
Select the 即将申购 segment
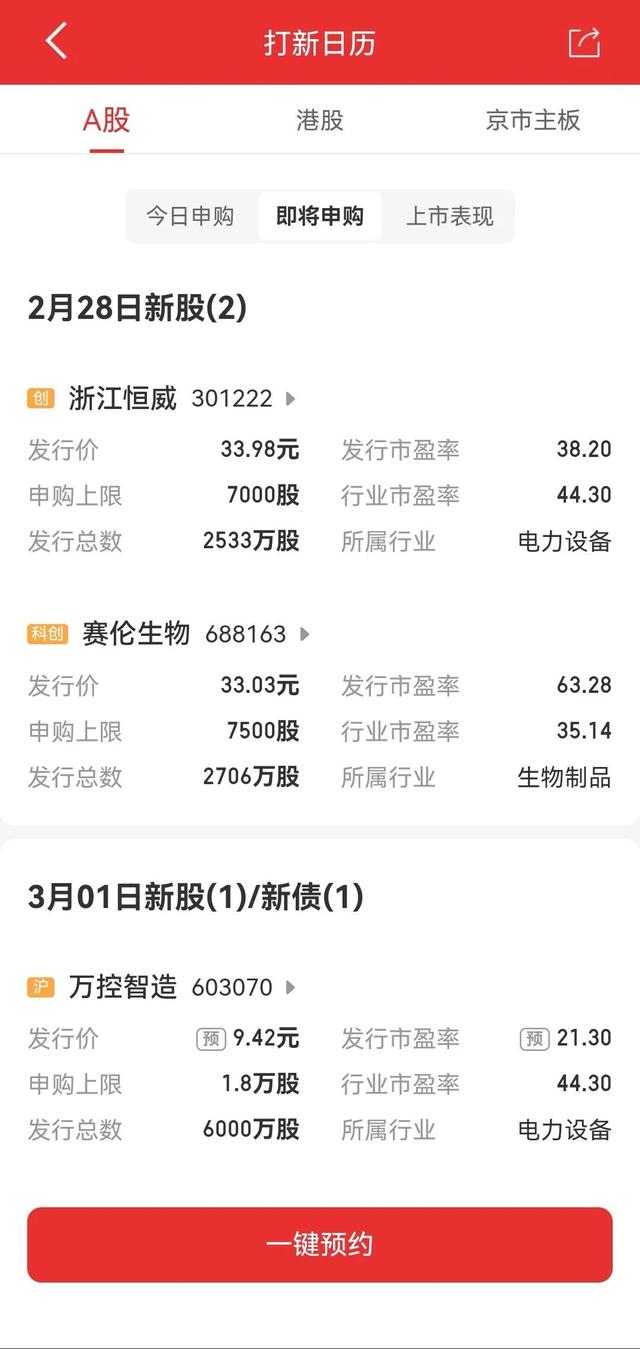pos(320,216)
